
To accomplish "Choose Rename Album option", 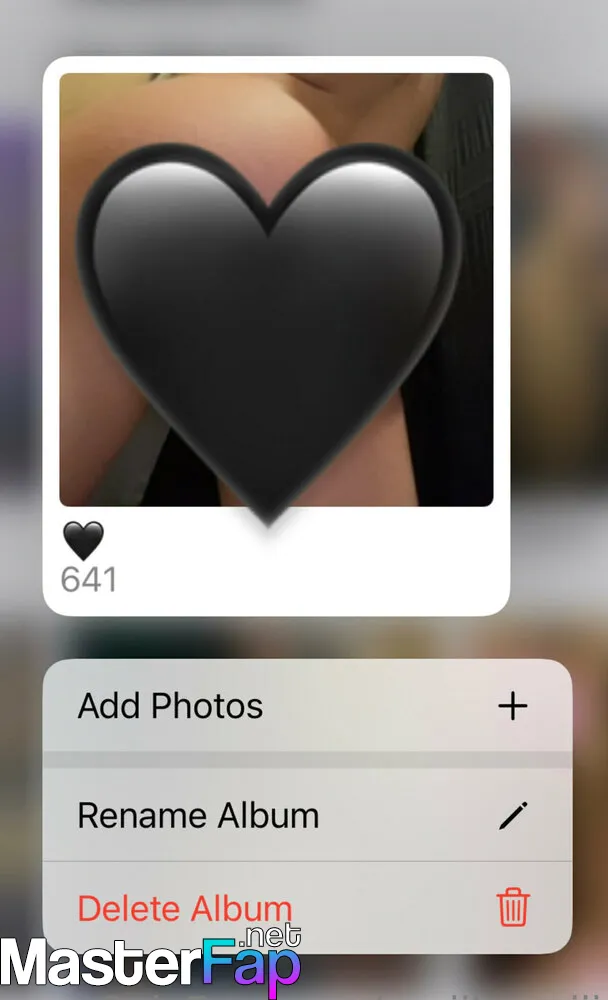I will (307, 815).
